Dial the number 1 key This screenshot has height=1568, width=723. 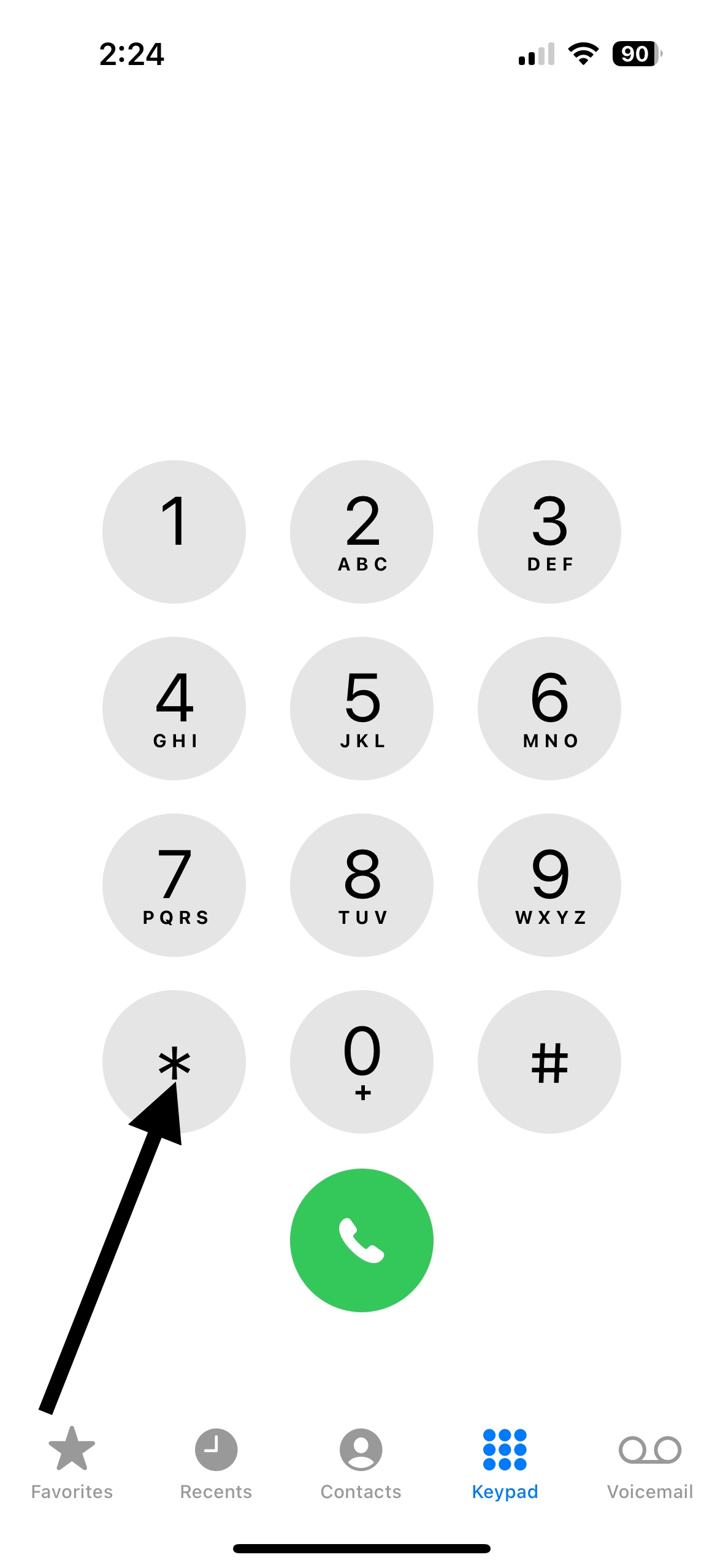[174, 531]
